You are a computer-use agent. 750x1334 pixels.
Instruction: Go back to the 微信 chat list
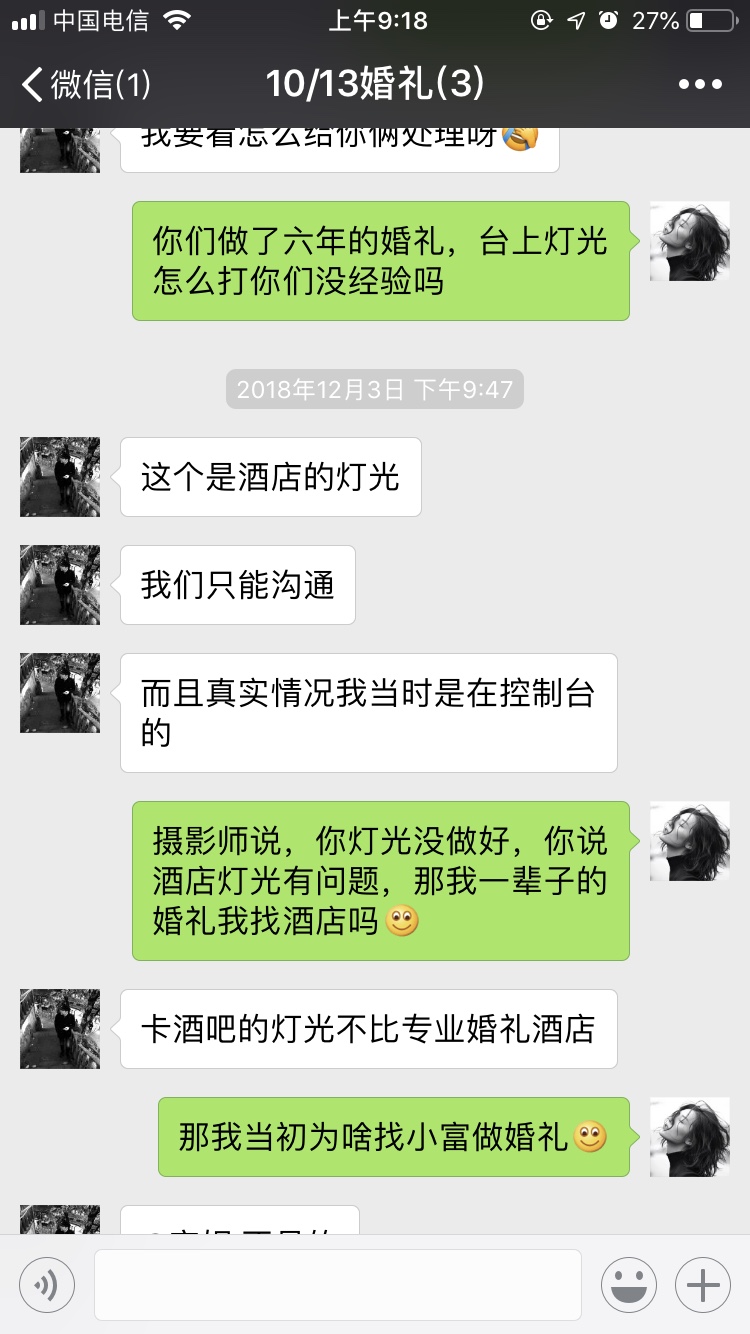[x=86, y=84]
